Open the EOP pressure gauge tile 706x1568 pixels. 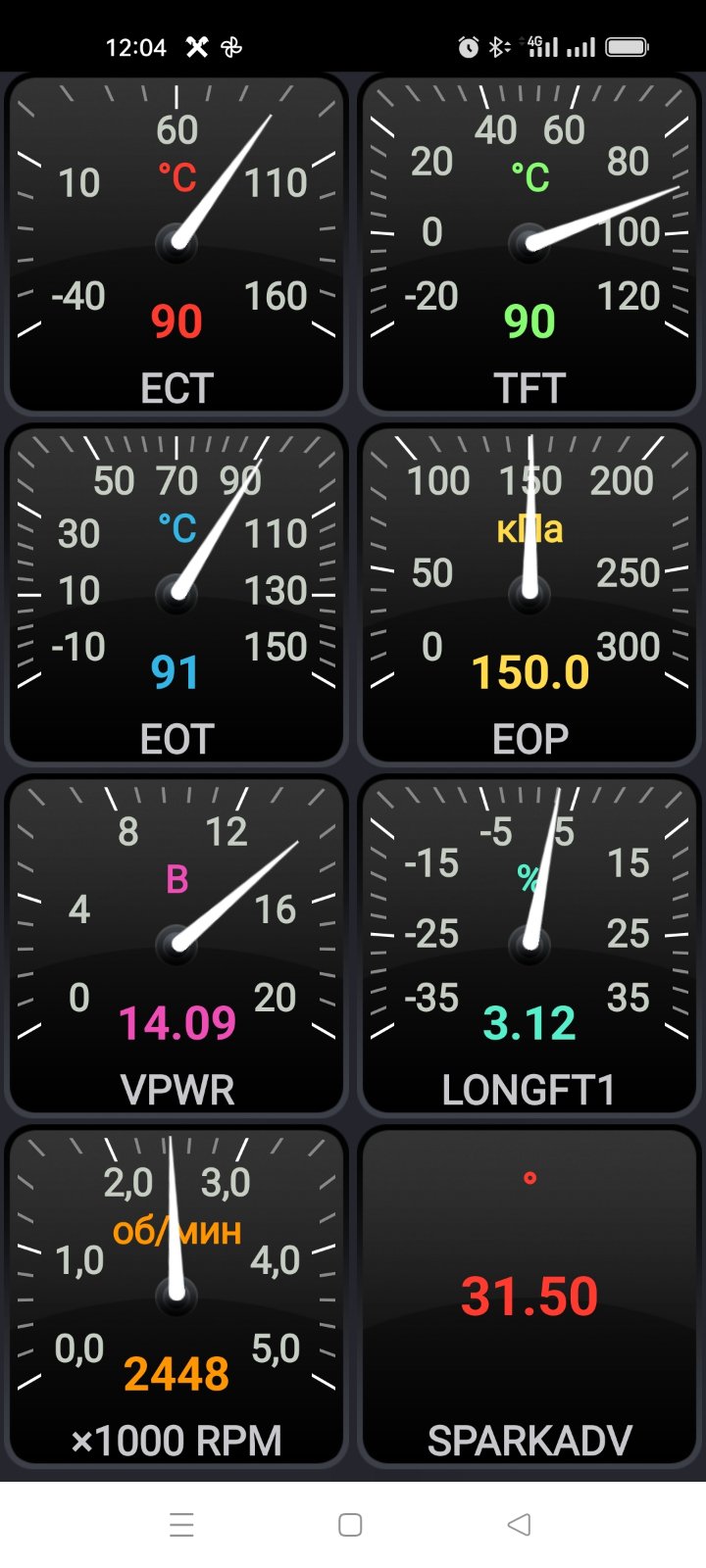coord(529,596)
